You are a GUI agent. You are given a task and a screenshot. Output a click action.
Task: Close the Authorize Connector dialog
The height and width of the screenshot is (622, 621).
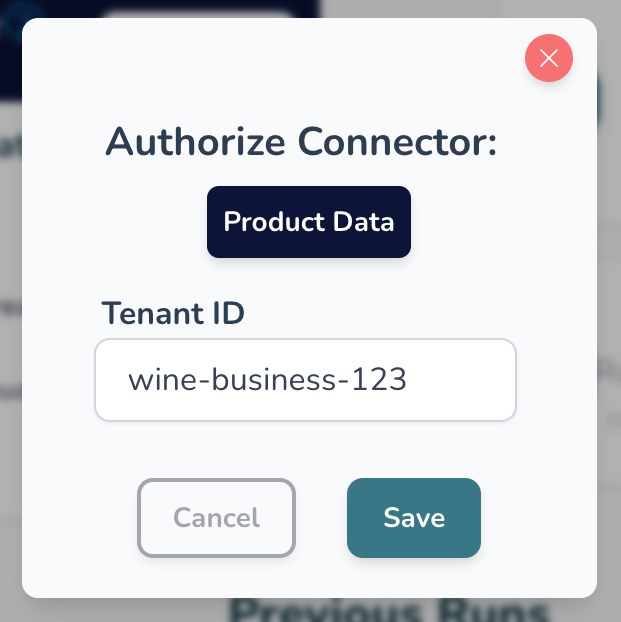click(548, 58)
